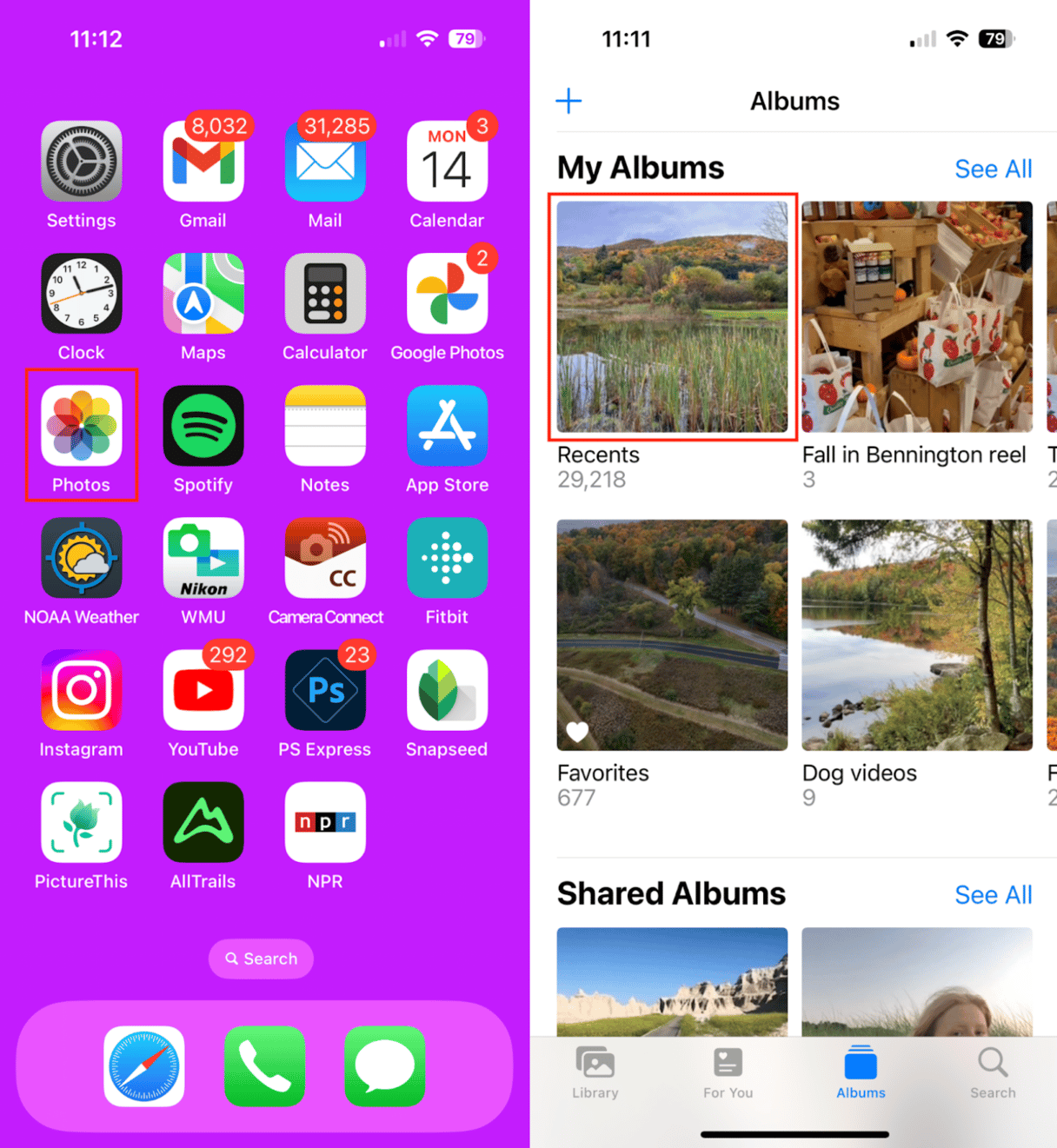This screenshot has height=1148, width=1057.
Task: Open the YouTube app
Action: 203,691
